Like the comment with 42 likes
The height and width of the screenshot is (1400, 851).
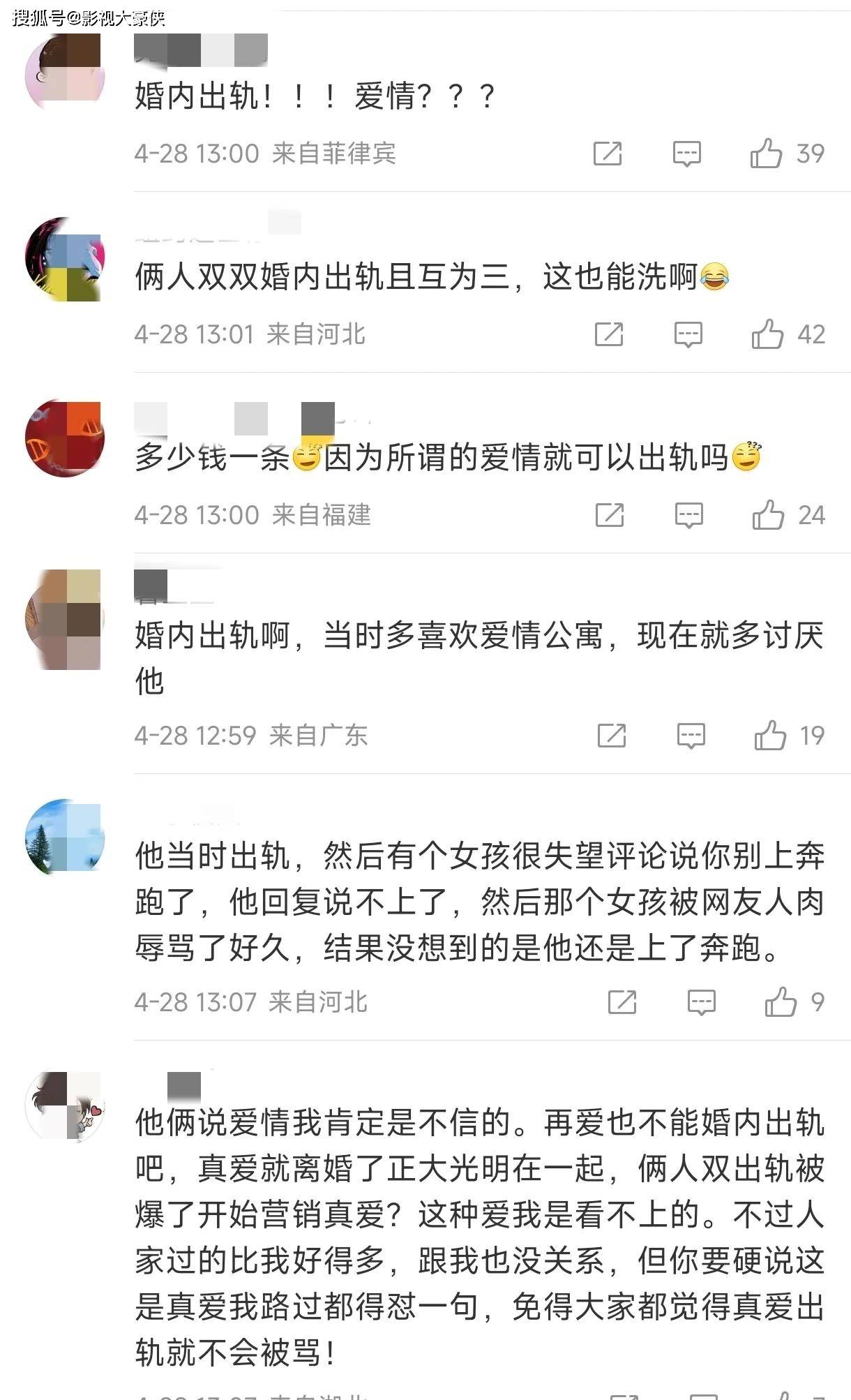point(767,334)
